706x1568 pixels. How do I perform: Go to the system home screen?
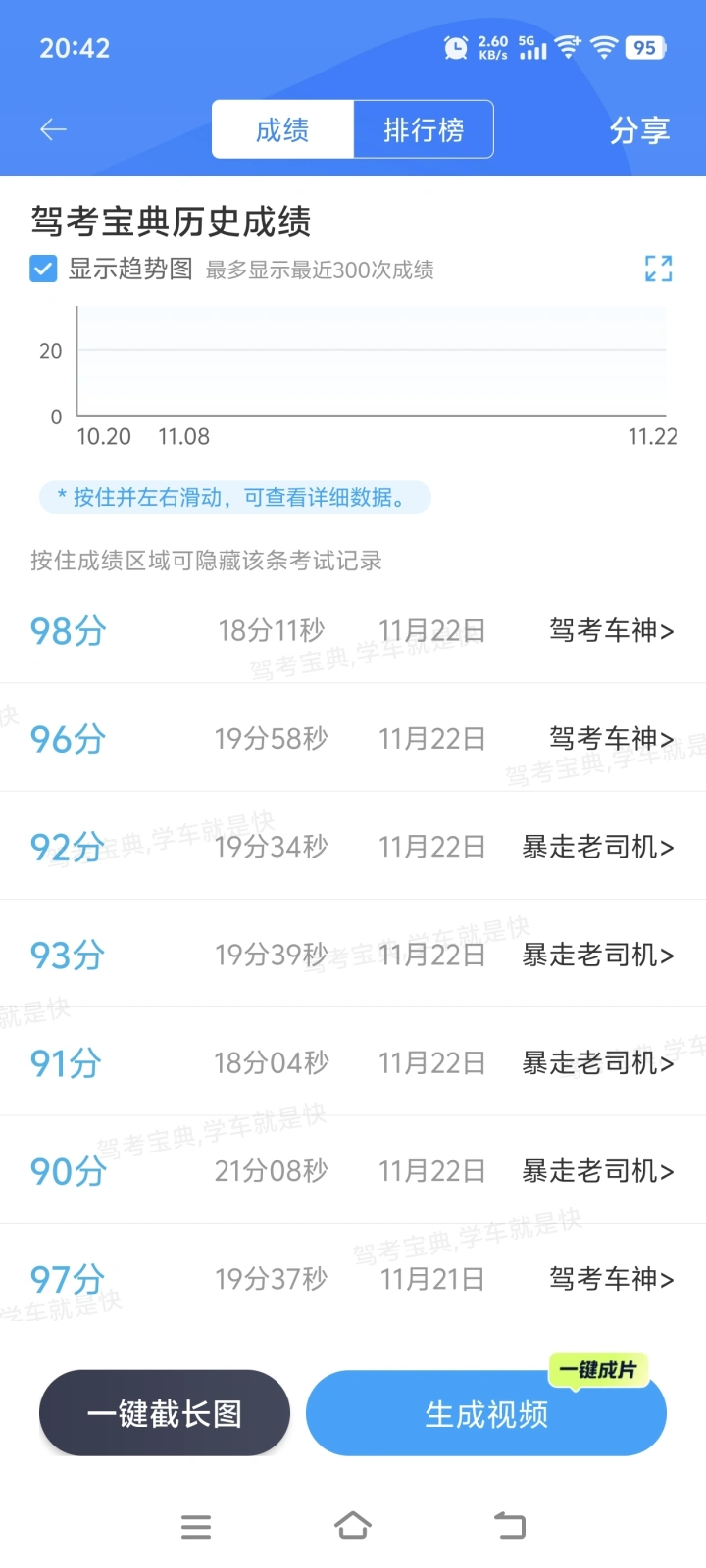pos(353,1526)
